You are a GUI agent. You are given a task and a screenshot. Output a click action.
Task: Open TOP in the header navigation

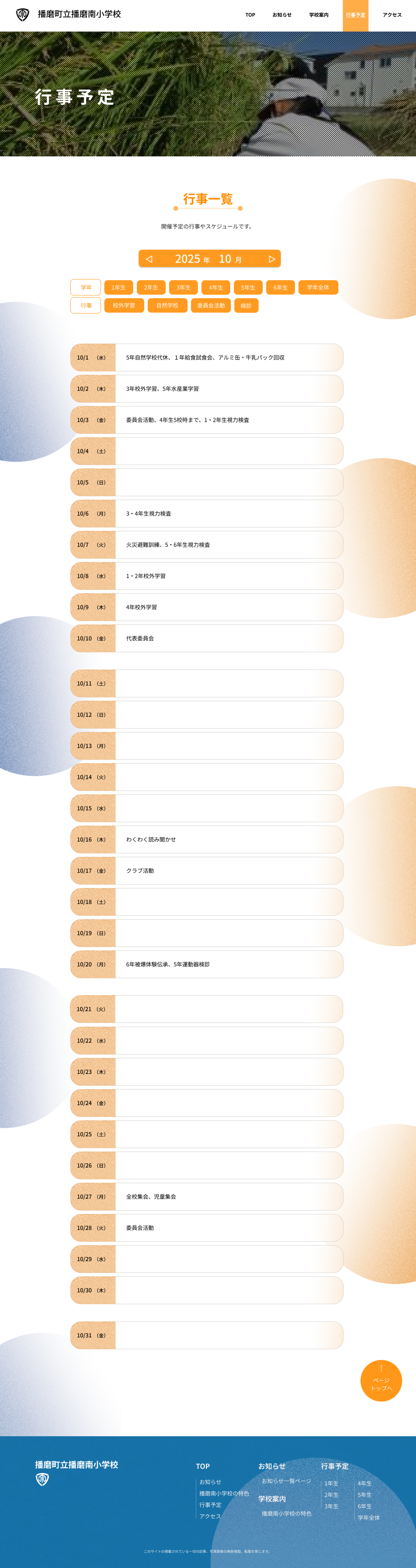coord(250,15)
